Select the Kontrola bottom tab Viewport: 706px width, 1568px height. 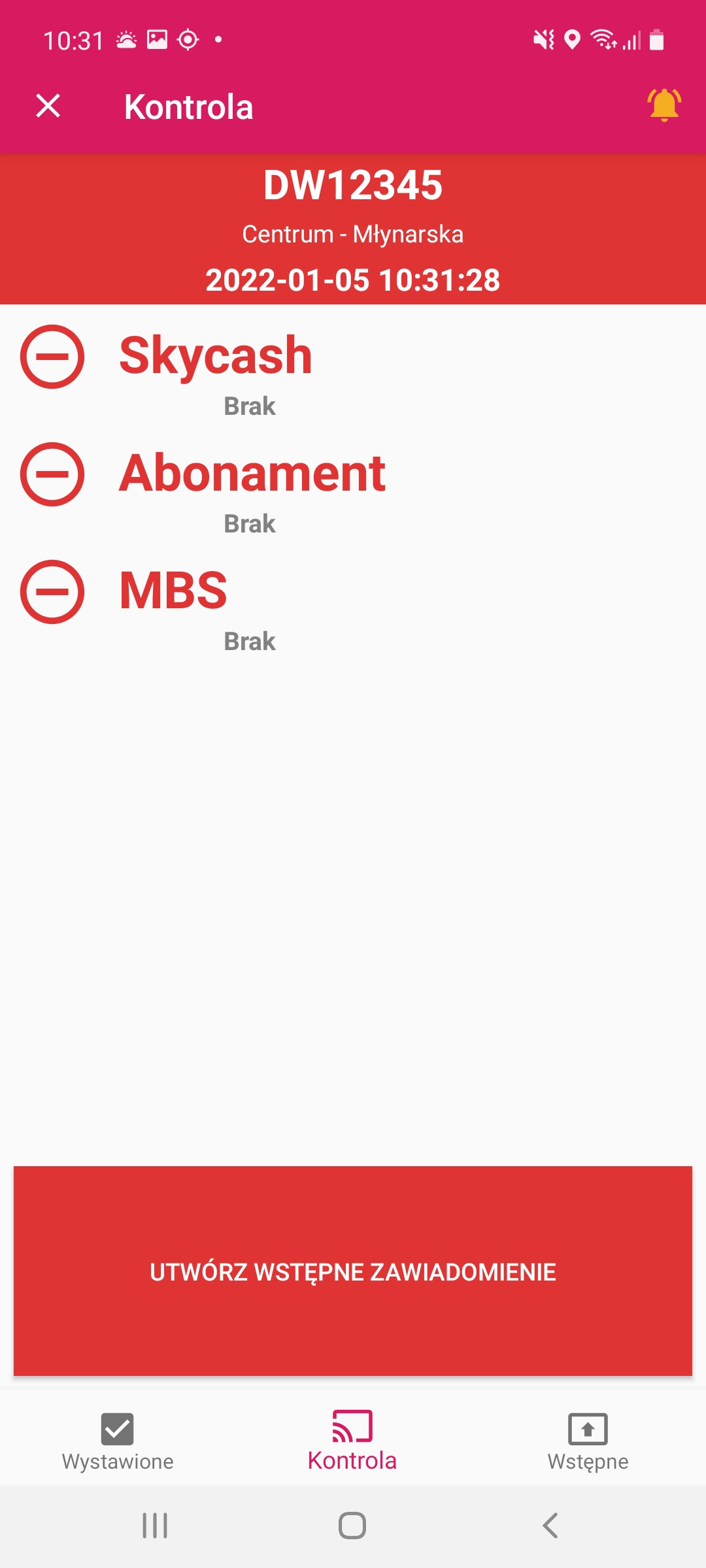pyautogui.click(x=352, y=1441)
